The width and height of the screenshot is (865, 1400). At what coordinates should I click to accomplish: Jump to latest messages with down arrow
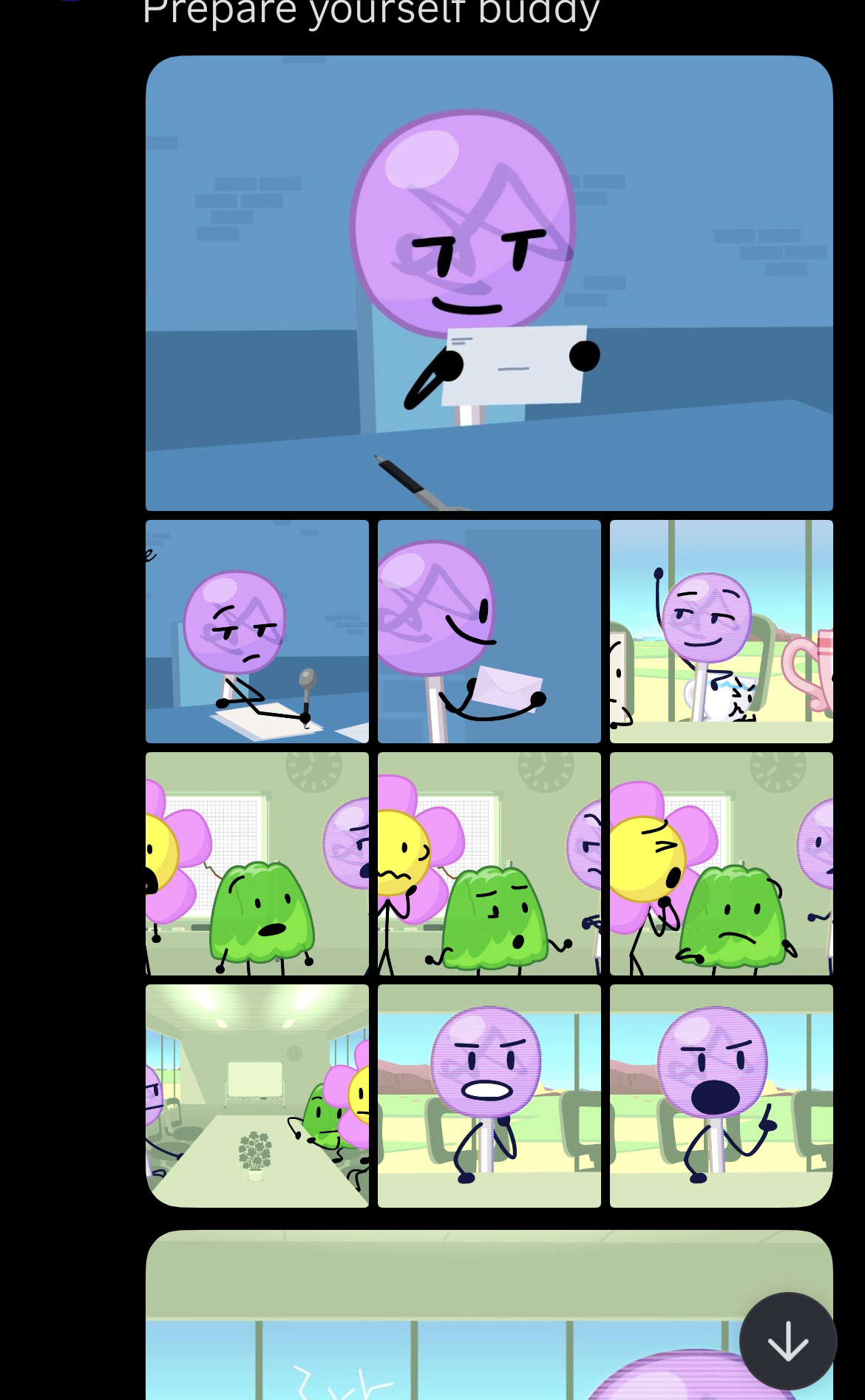[x=787, y=1340]
